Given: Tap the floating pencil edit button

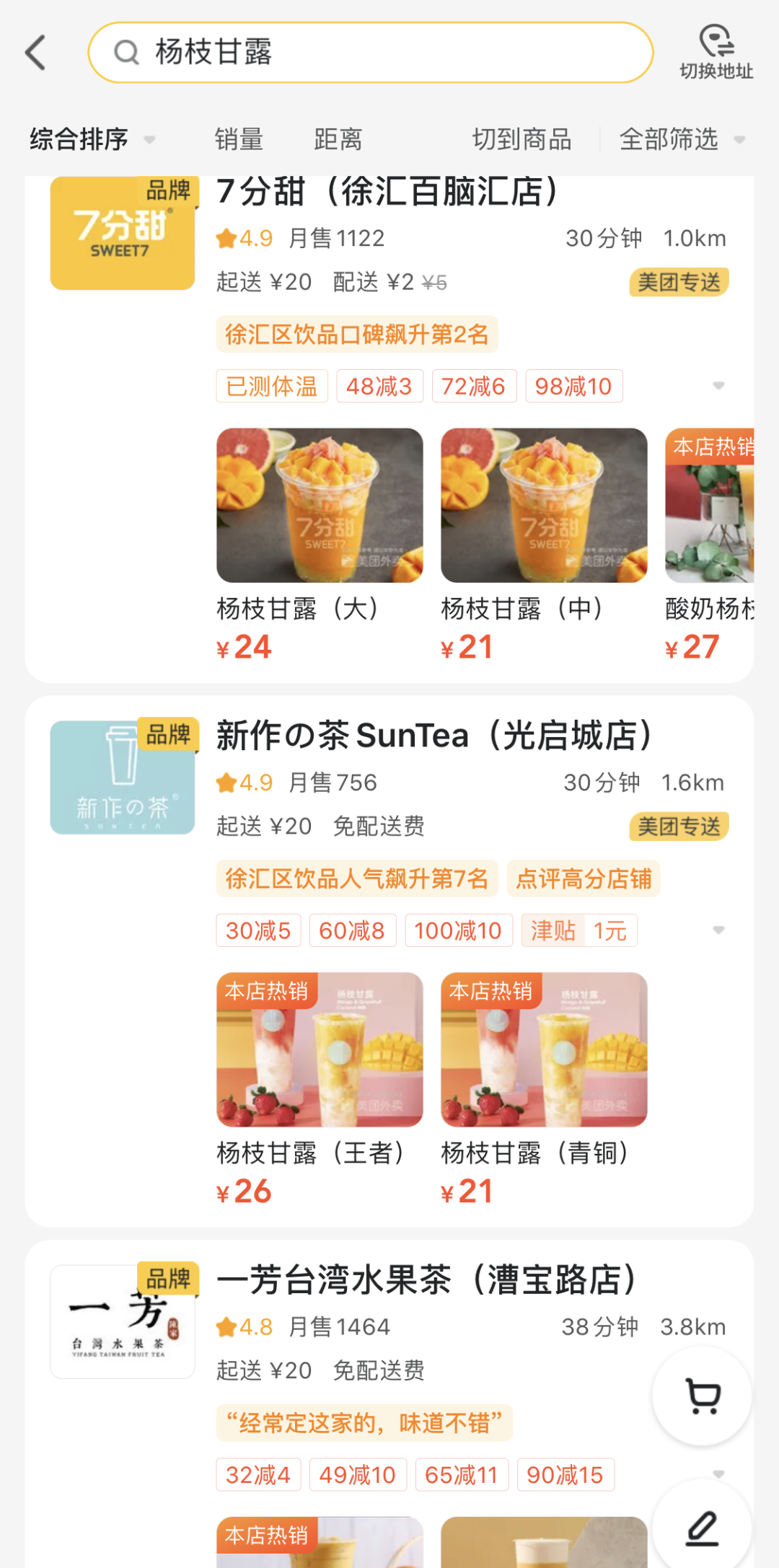Looking at the screenshot, I should [702, 1528].
